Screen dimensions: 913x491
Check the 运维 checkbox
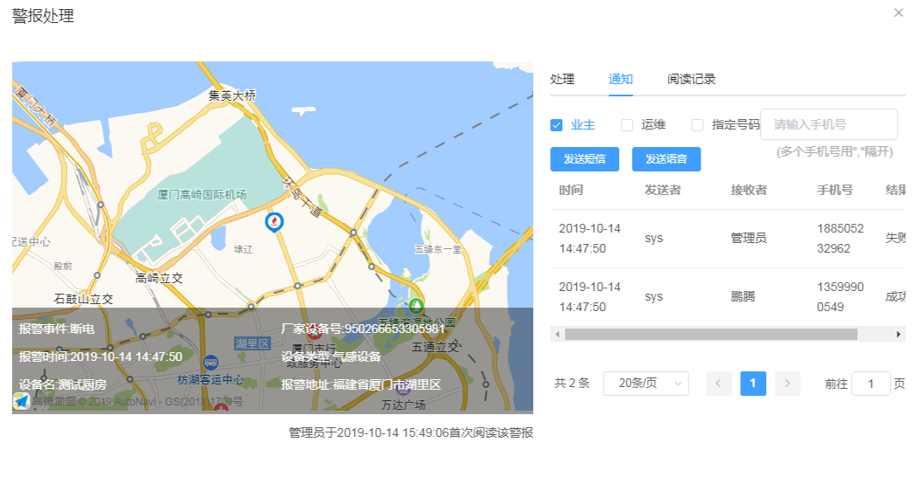click(627, 125)
